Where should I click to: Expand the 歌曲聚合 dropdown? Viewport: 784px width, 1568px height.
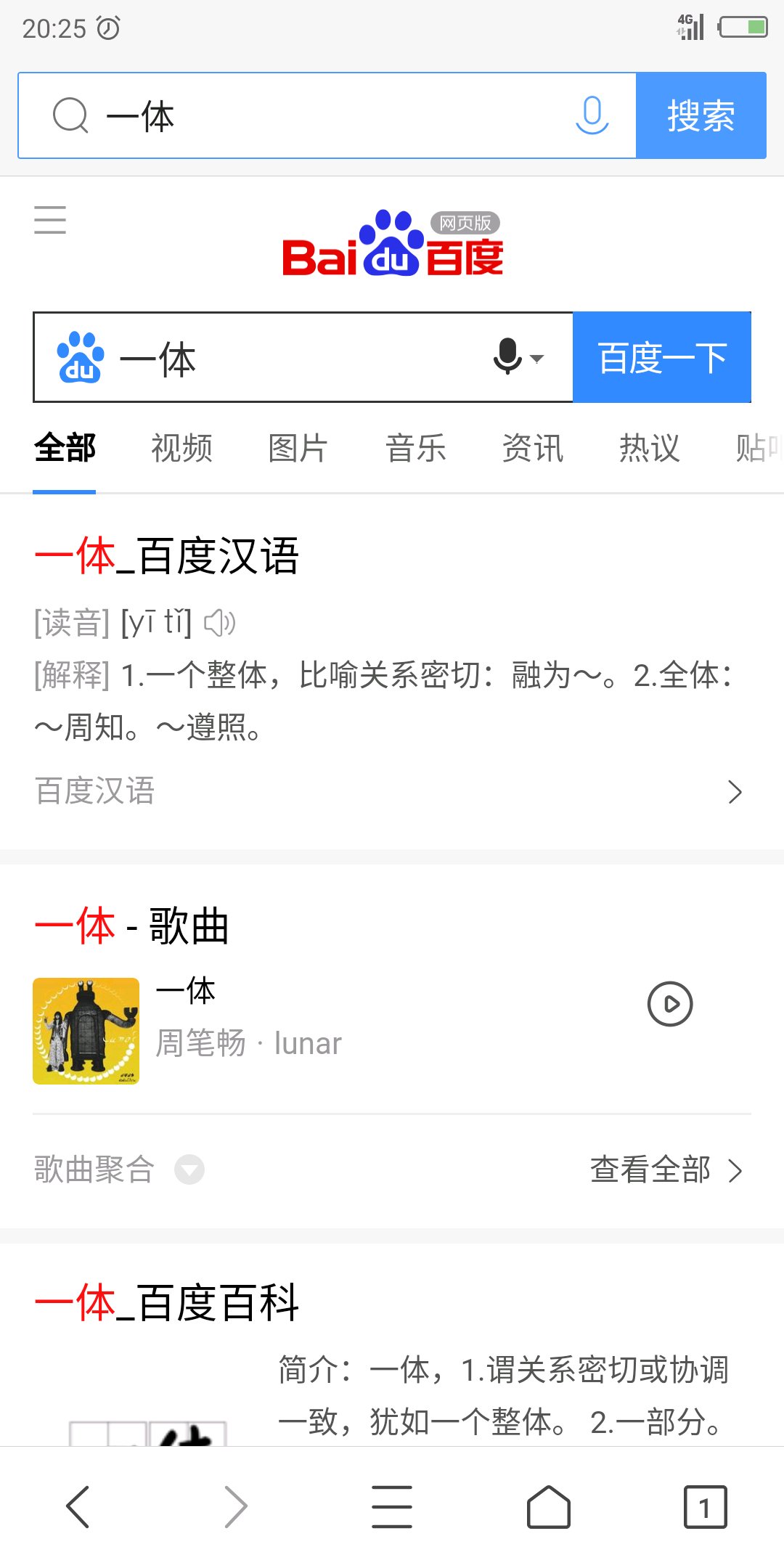pos(189,1169)
